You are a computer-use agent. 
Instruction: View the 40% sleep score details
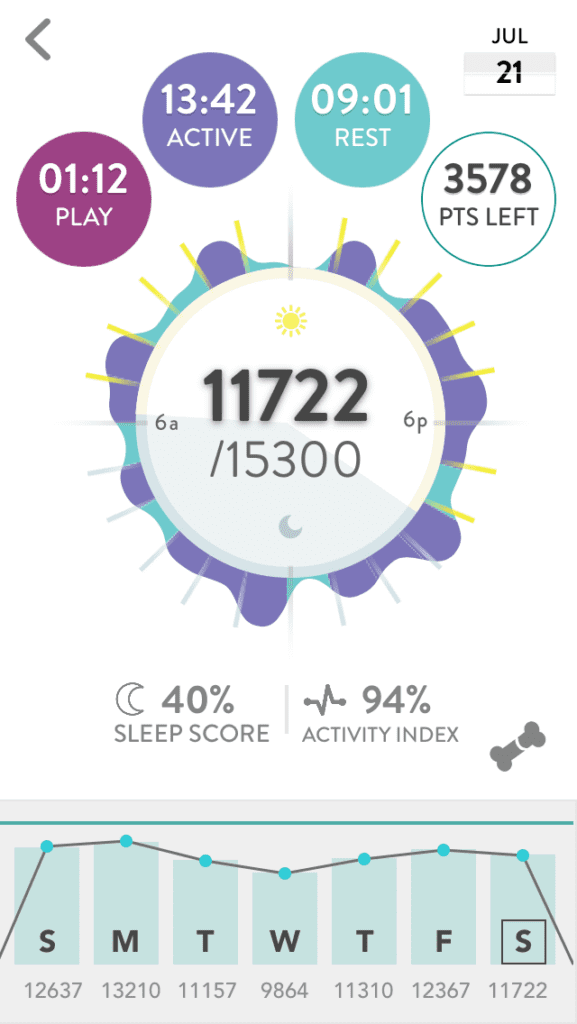pyautogui.click(x=192, y=715)
